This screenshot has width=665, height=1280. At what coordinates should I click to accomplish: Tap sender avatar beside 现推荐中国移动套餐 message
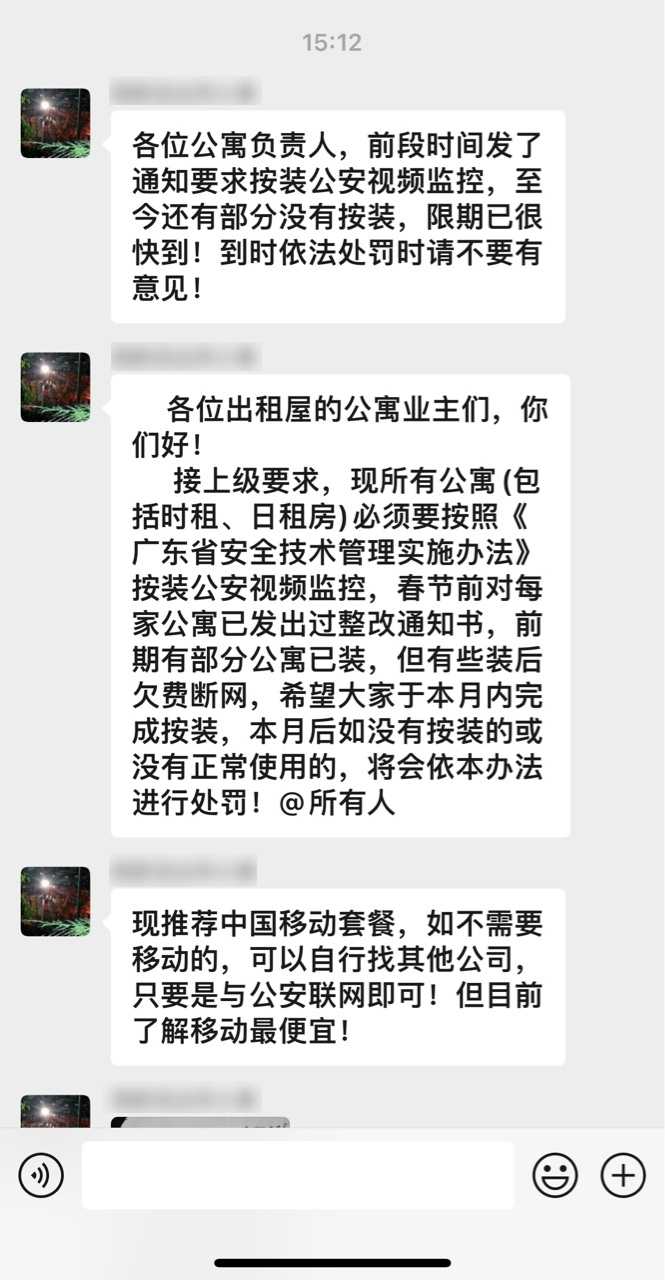click(x=56, y=901)
